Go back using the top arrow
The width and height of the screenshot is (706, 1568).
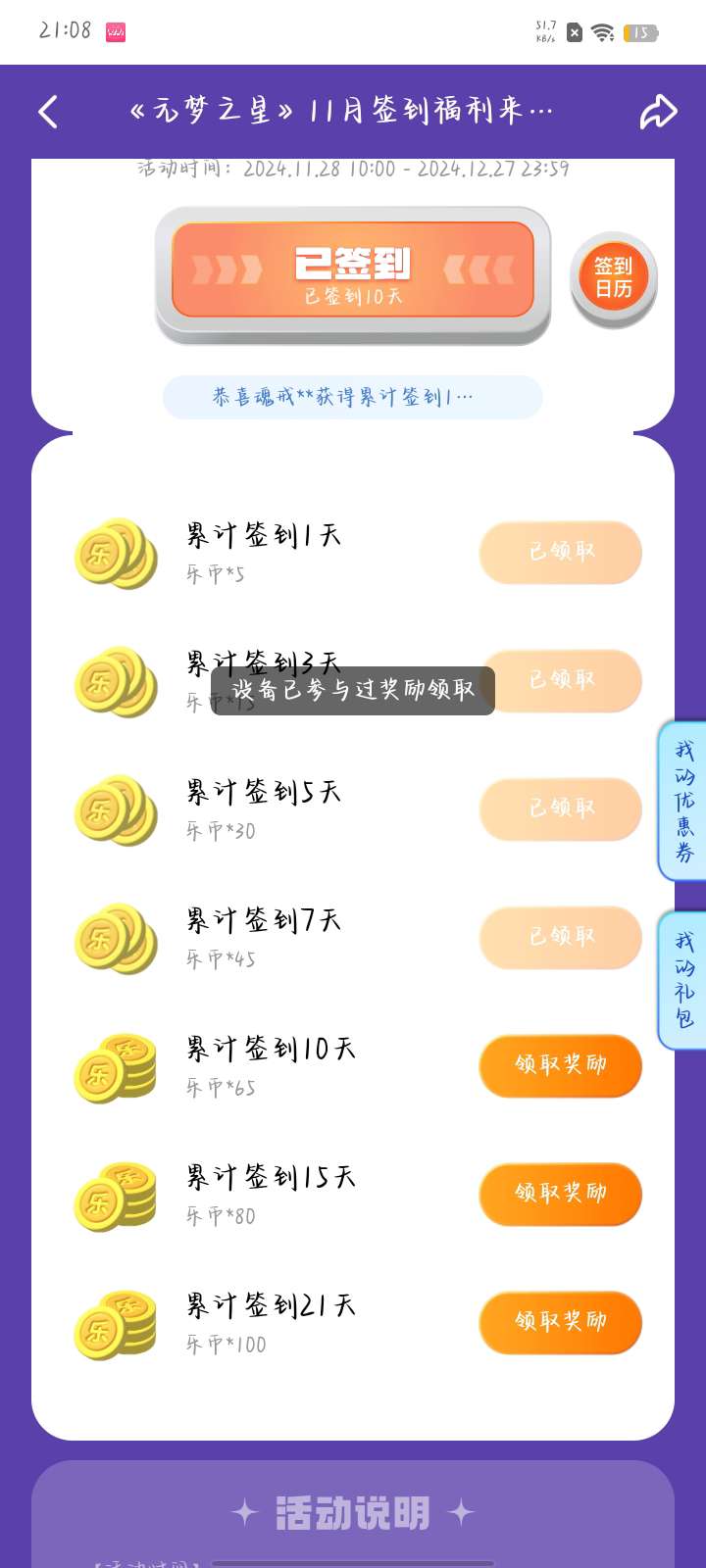(48, 112)
